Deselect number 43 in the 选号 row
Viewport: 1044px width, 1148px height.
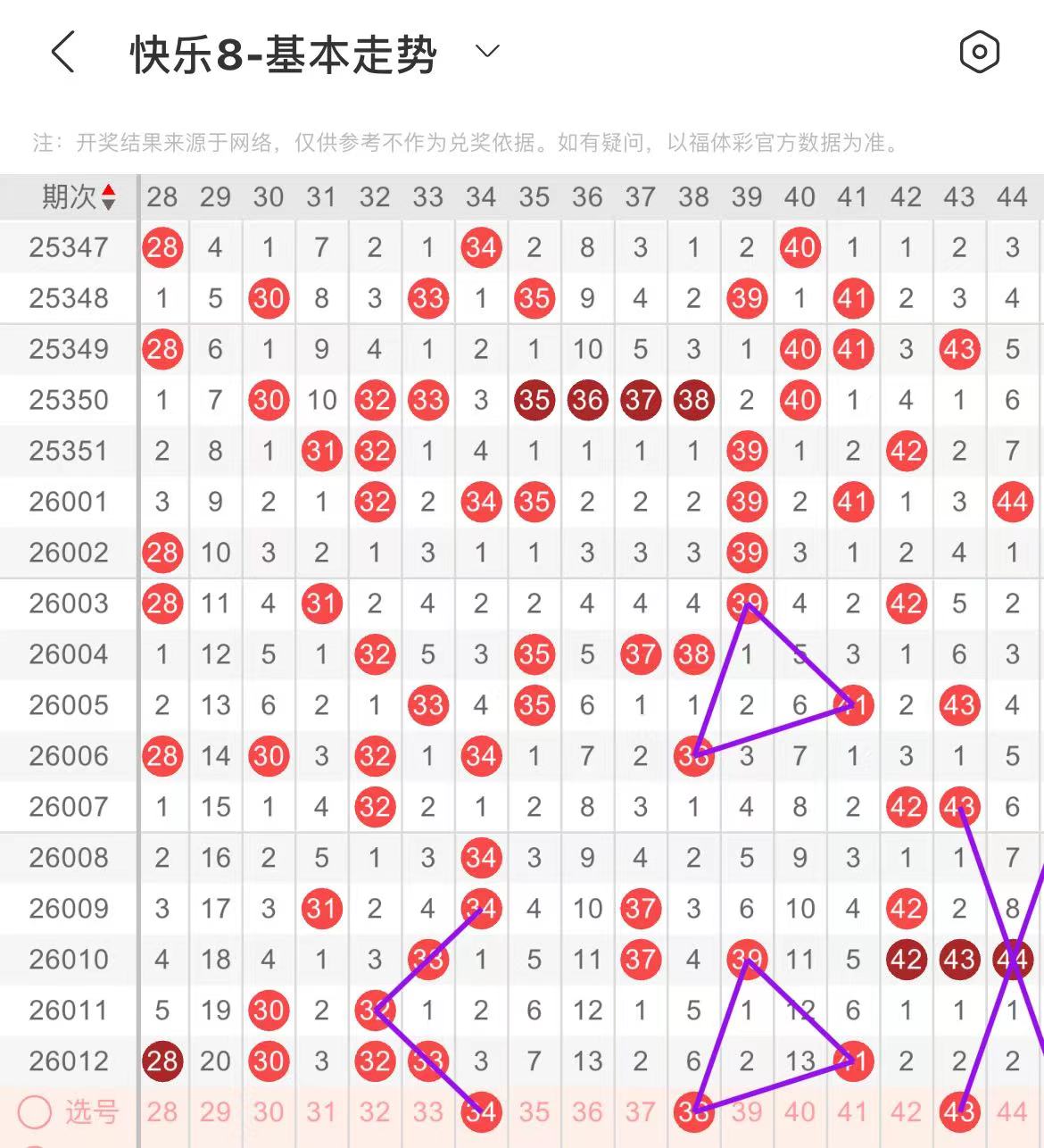click(959, 1112)
